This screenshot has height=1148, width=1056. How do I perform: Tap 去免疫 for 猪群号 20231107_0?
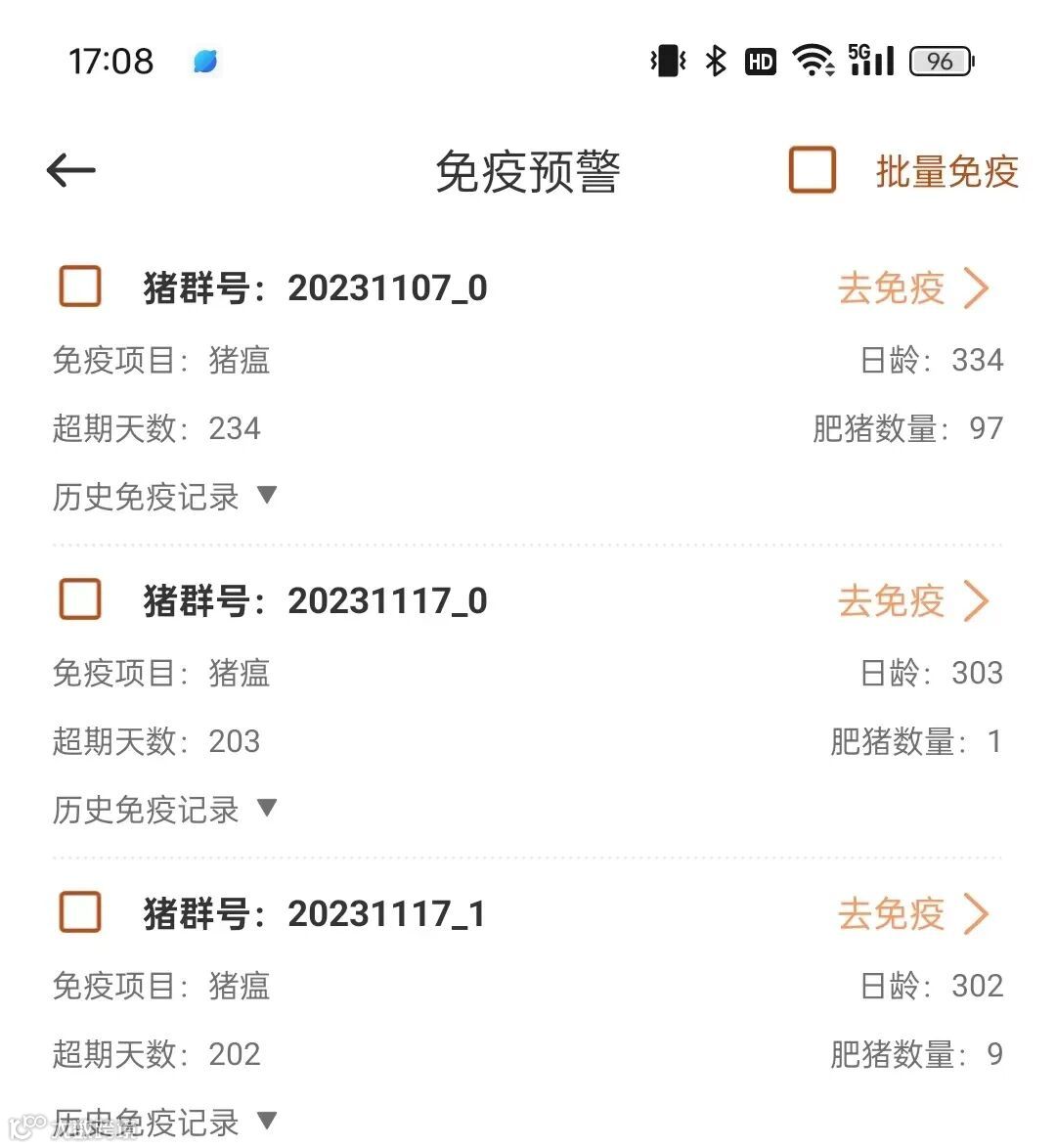tap(911, 288)
